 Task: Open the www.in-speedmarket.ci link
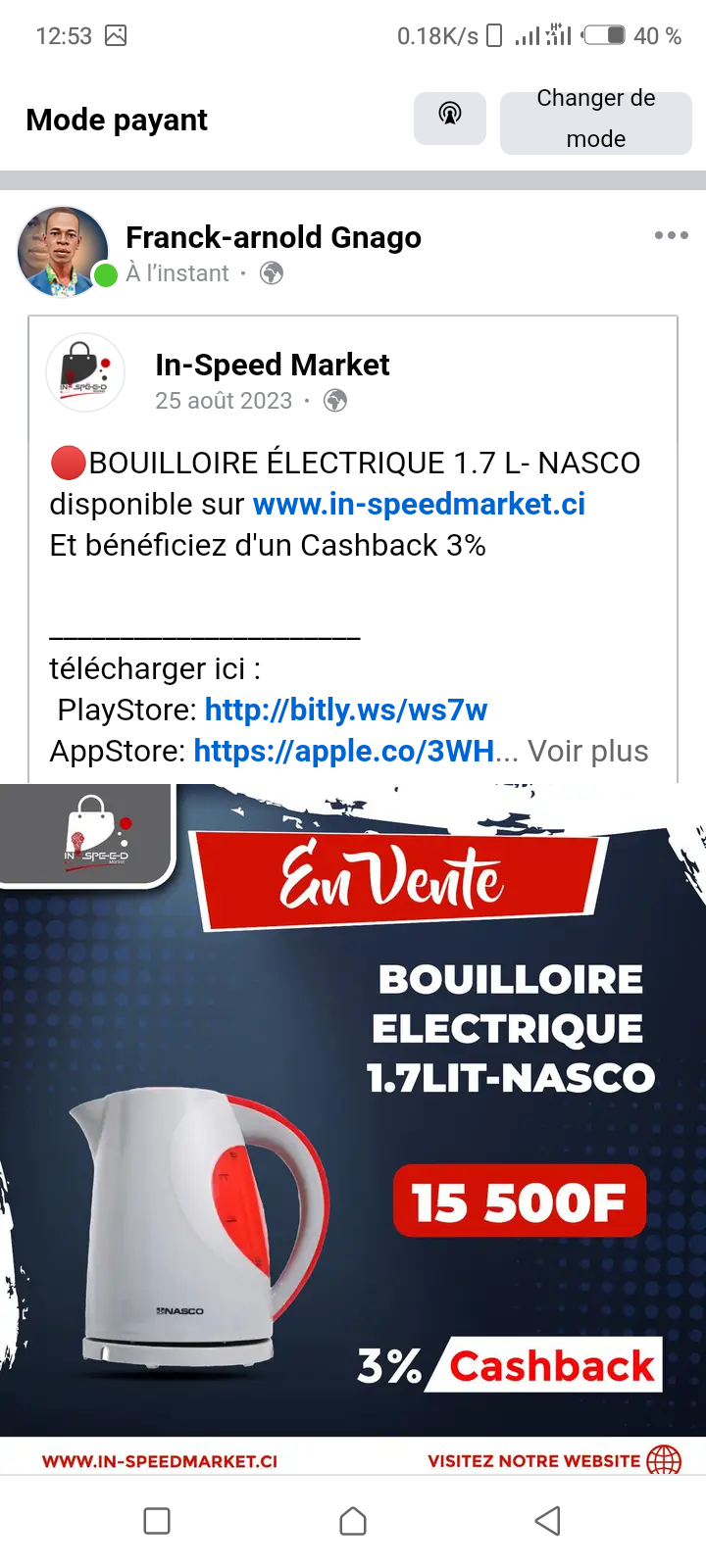pyautogui.click(x=419, y=504)
